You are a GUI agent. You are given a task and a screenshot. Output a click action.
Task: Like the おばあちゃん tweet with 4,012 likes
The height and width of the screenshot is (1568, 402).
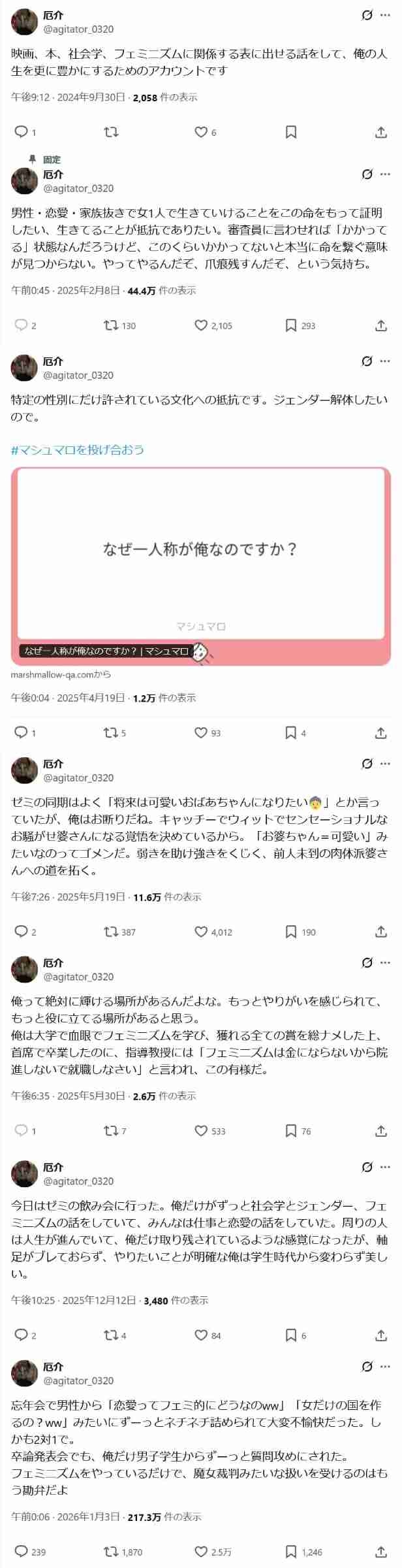point(201,932)
